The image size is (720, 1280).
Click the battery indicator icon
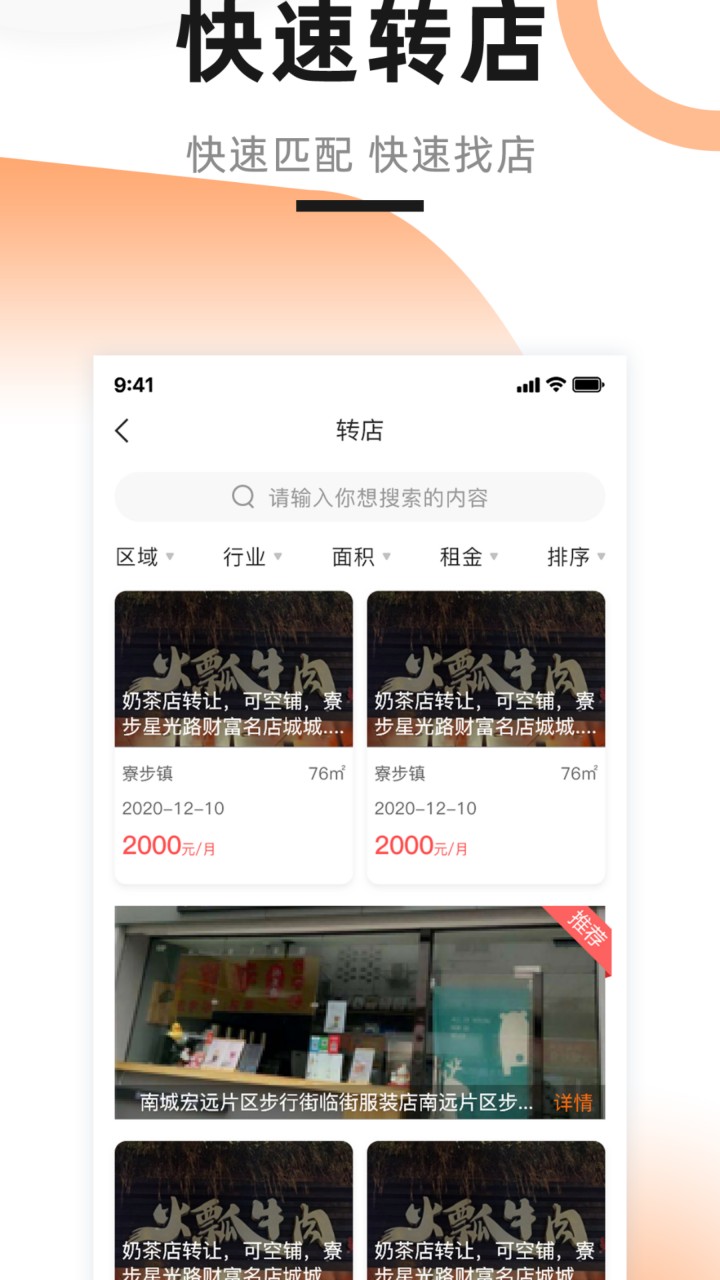tap(588, 384)
